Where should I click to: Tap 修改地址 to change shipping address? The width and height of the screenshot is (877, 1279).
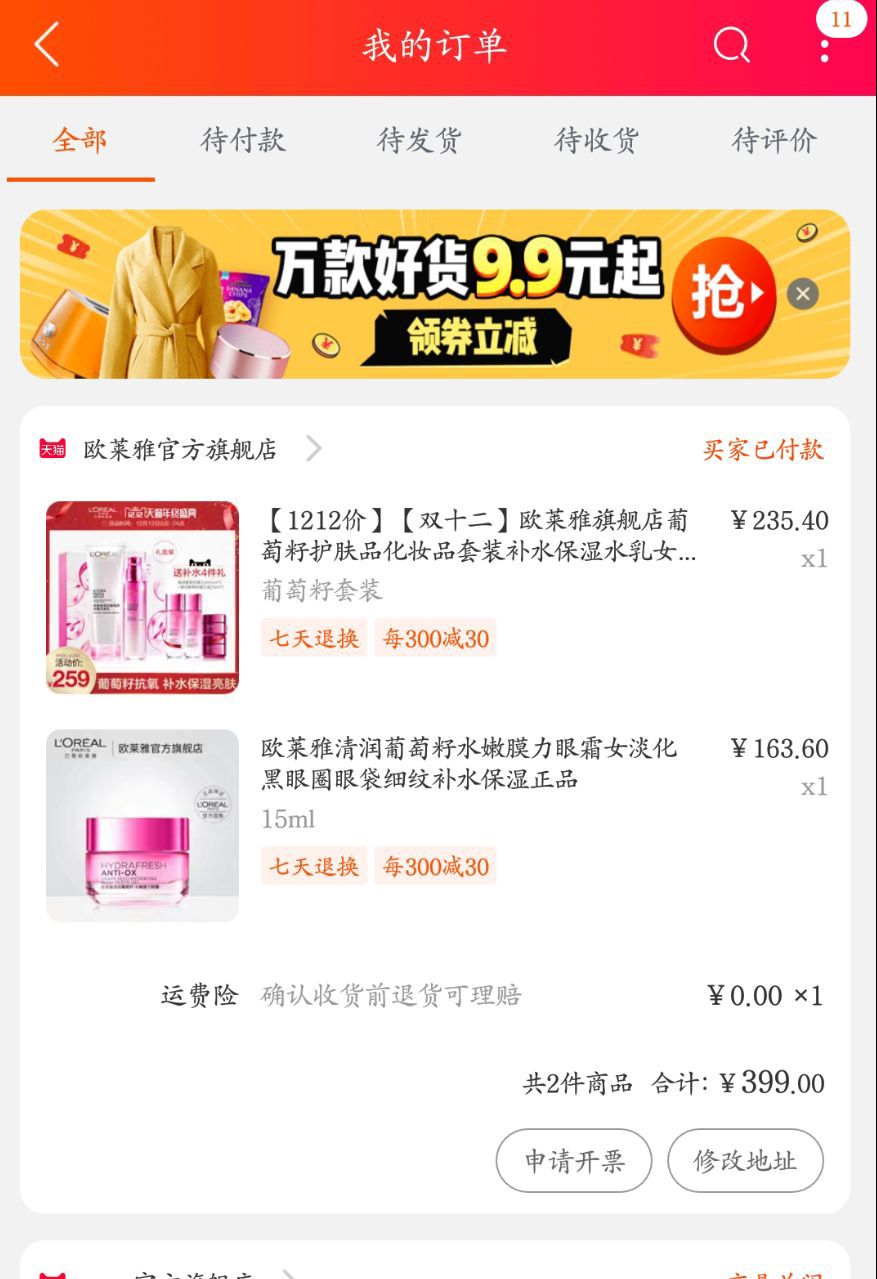(x=745, y=1161)
